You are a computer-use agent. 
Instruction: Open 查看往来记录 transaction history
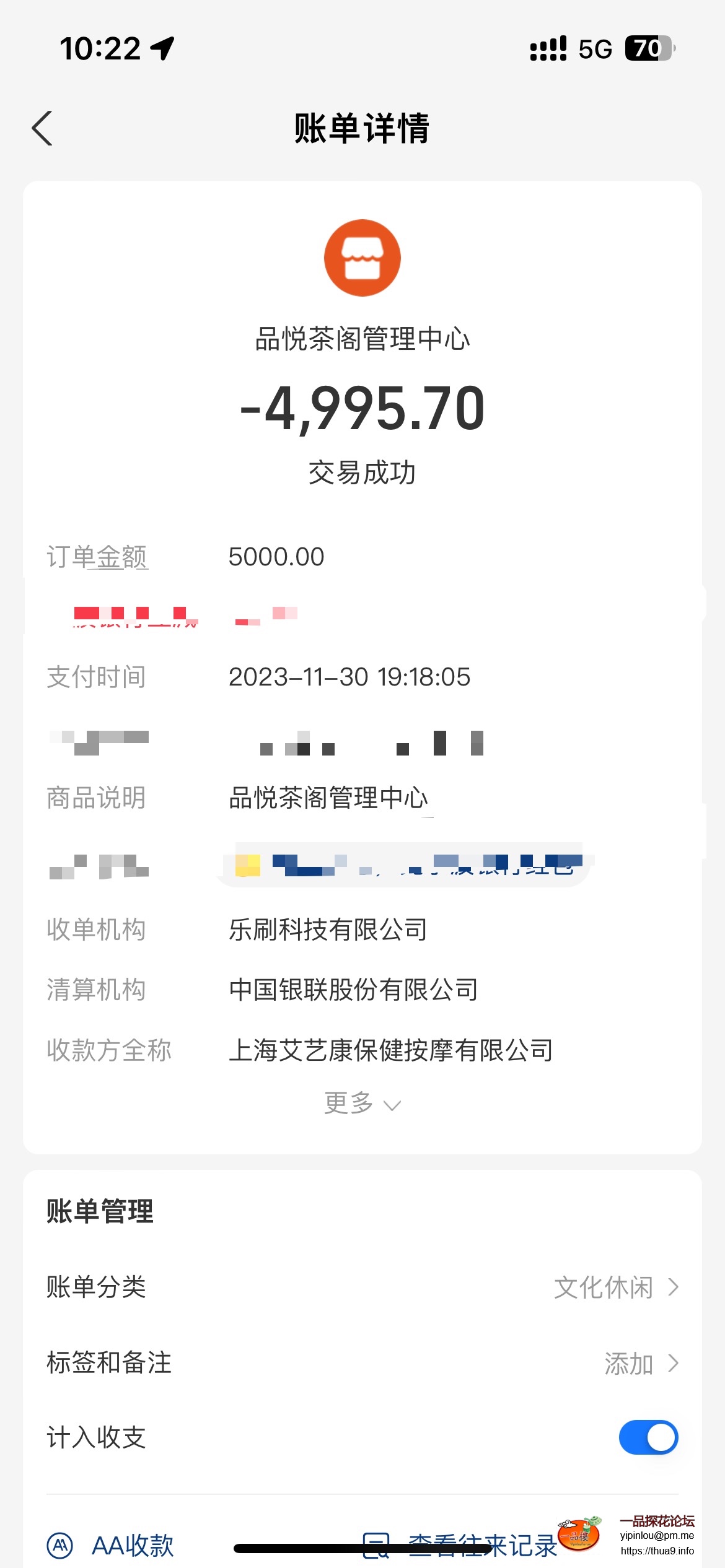(462, 1546)
